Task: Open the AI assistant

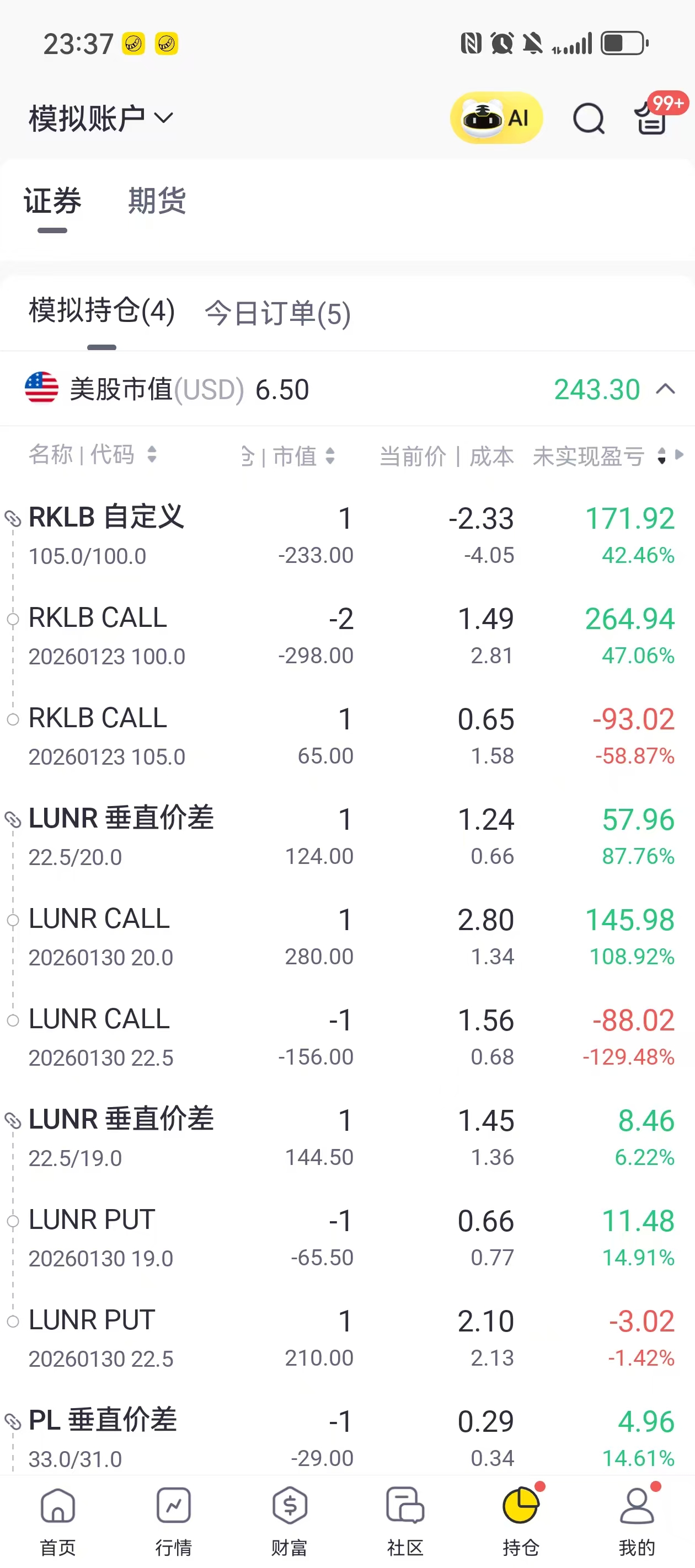Action: click(x=496, y=117)
